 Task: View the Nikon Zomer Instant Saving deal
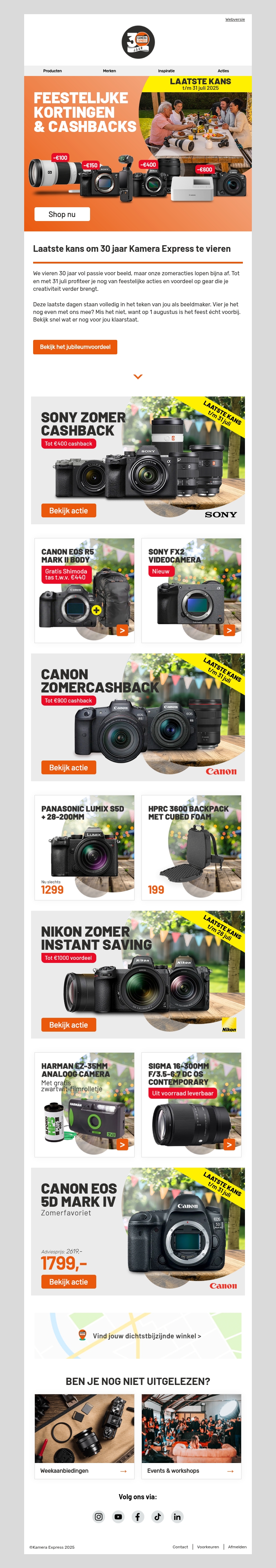pos(68,1025)
